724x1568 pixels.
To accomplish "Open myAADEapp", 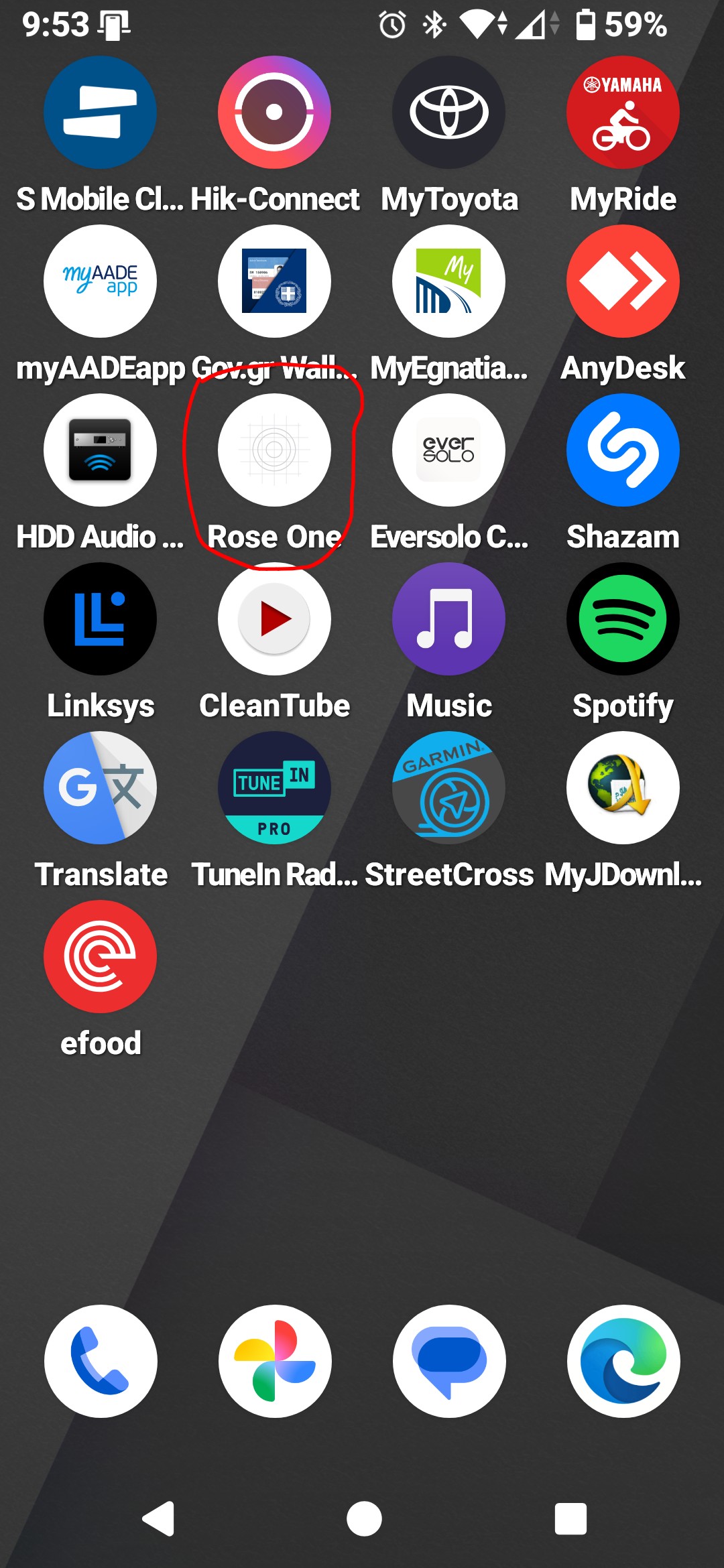I will [x=100, y=281].
